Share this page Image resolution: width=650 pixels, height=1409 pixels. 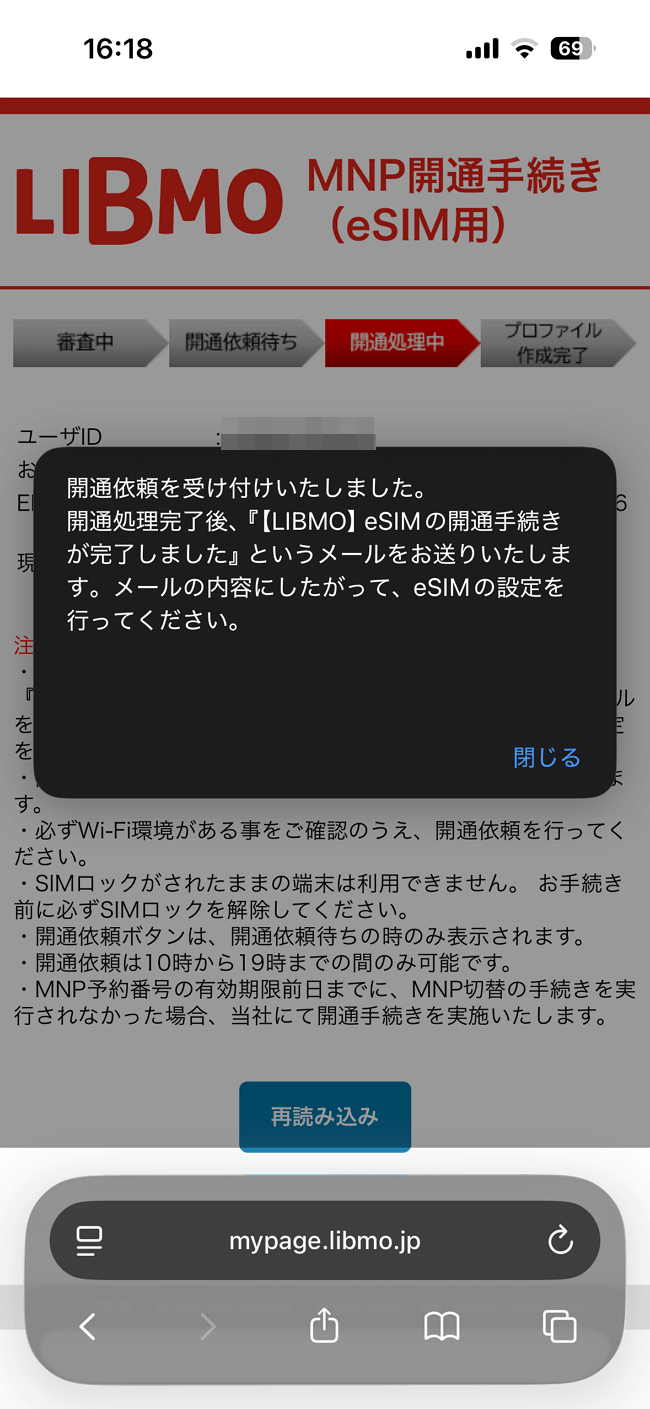click(x=324, y=1327)
